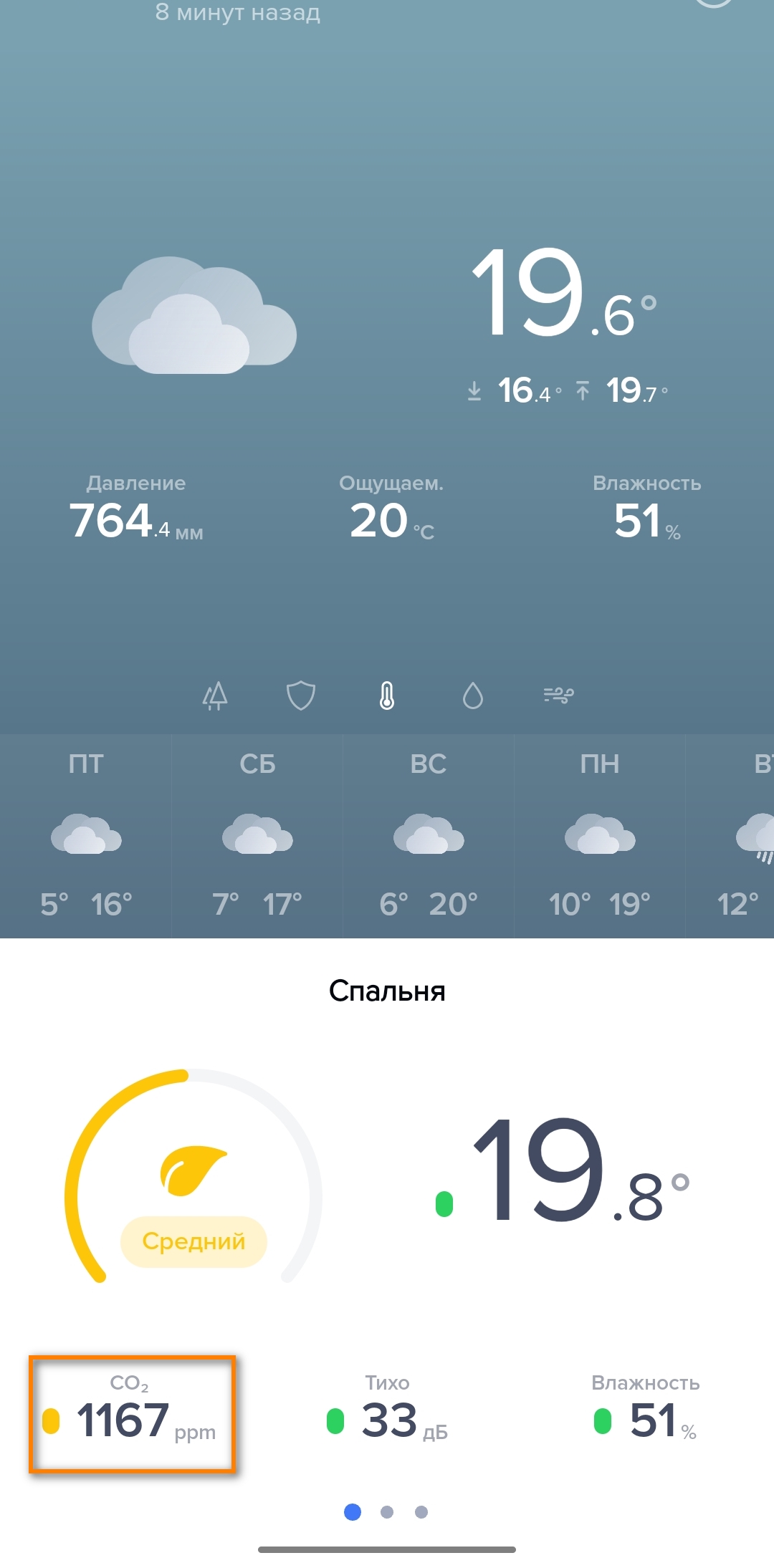The height and width of the screenshot is (1568, 774).
Task: Select the shield icon tab
Action: click(301, 695)
